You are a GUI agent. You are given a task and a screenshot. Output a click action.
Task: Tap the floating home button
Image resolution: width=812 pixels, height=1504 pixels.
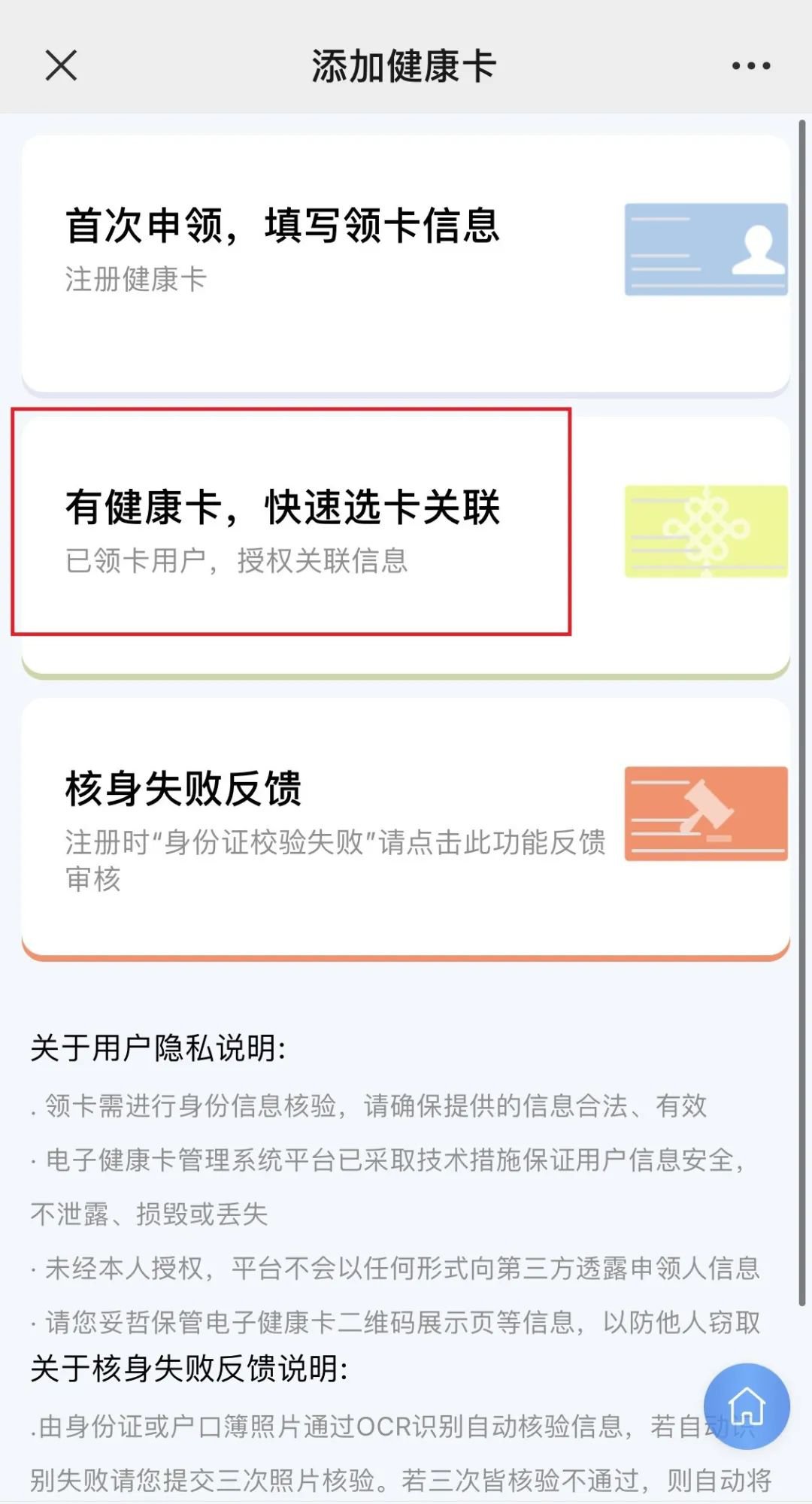746,1406
